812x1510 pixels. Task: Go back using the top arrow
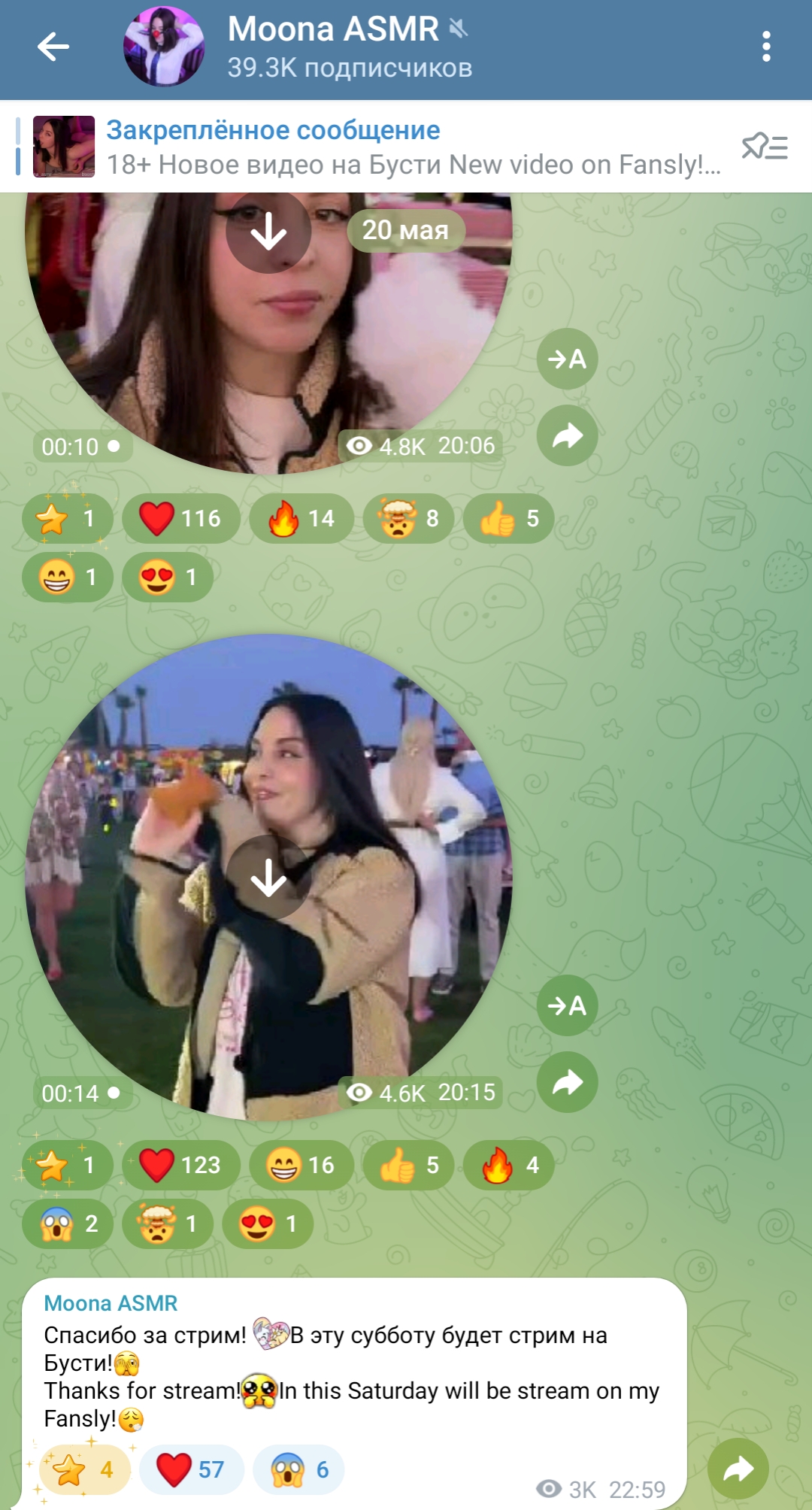pos(53,47)
